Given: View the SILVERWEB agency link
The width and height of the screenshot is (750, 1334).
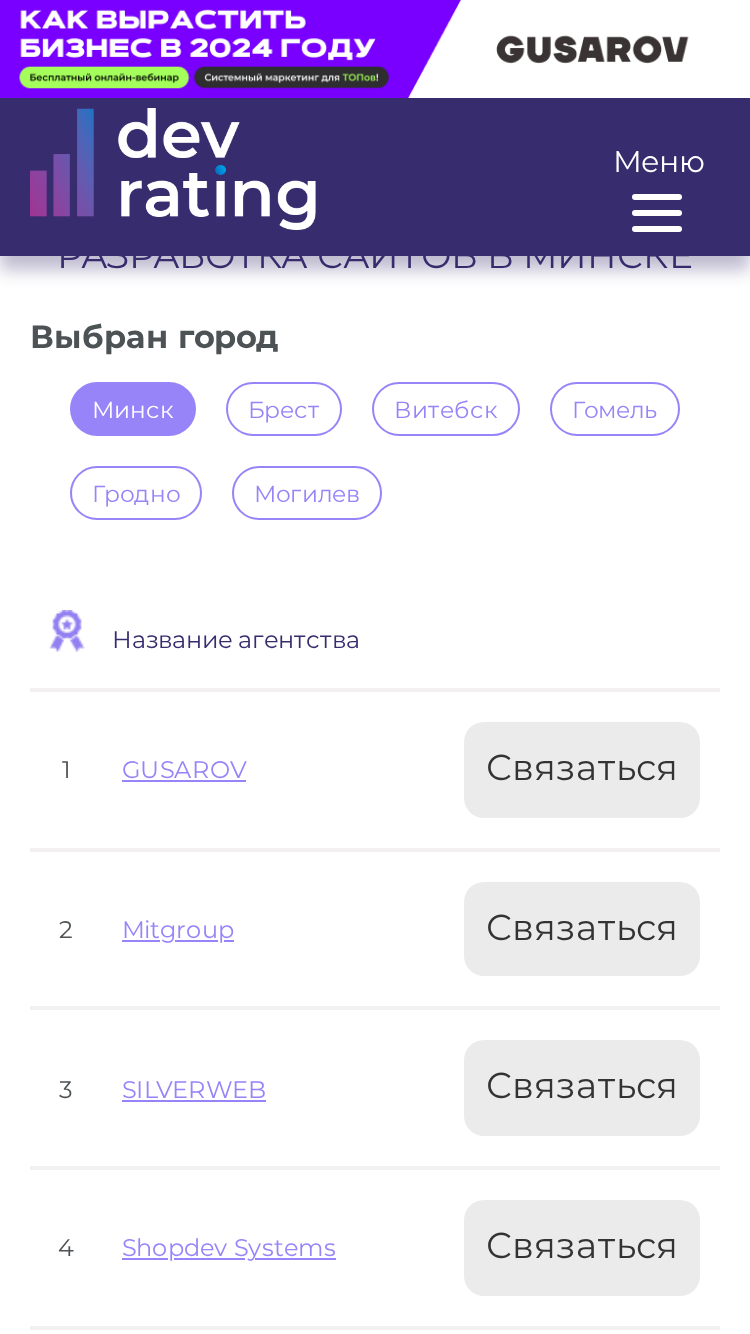Looking at the screenshot, I should pos(194,1090).
